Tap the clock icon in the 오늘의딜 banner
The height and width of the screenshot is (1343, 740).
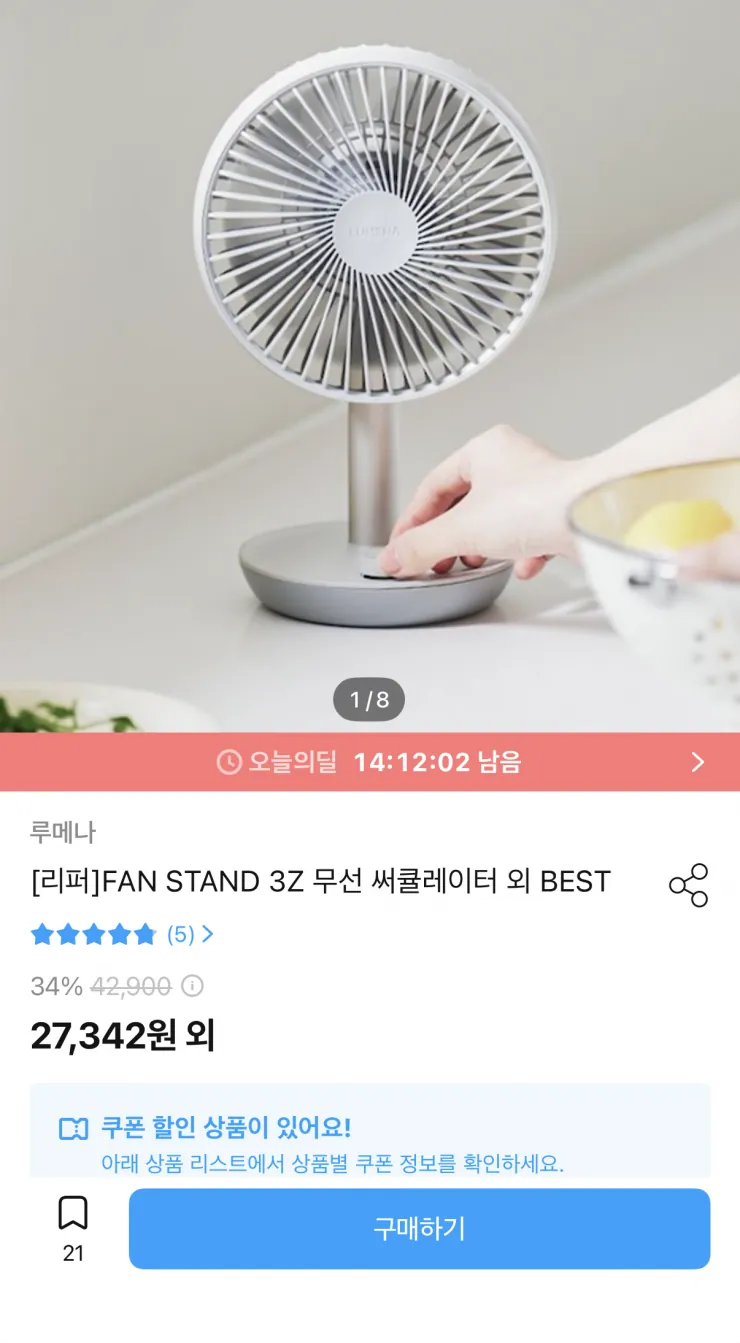point(226,762)
